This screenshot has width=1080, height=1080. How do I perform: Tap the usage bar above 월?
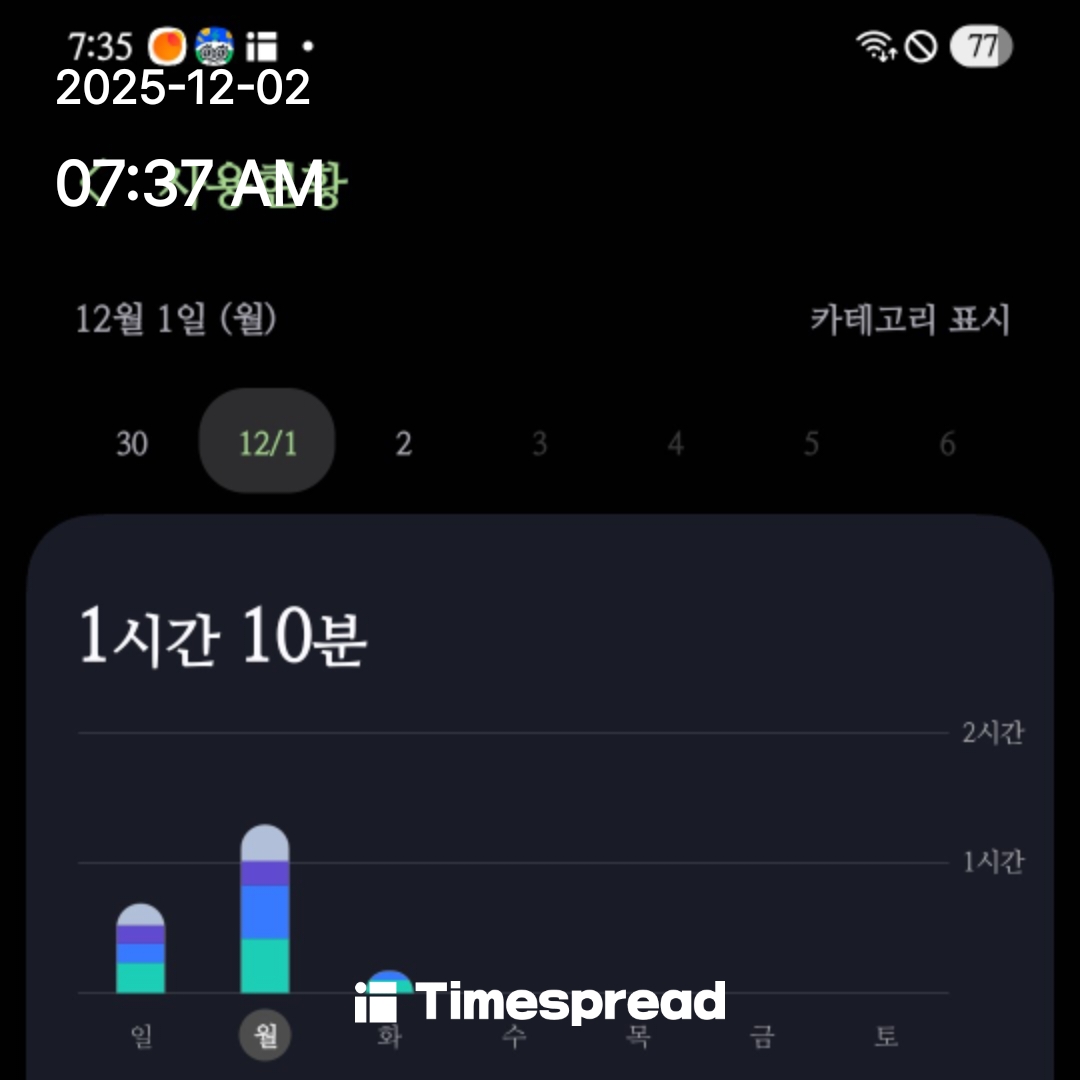[x=265, y=910]
